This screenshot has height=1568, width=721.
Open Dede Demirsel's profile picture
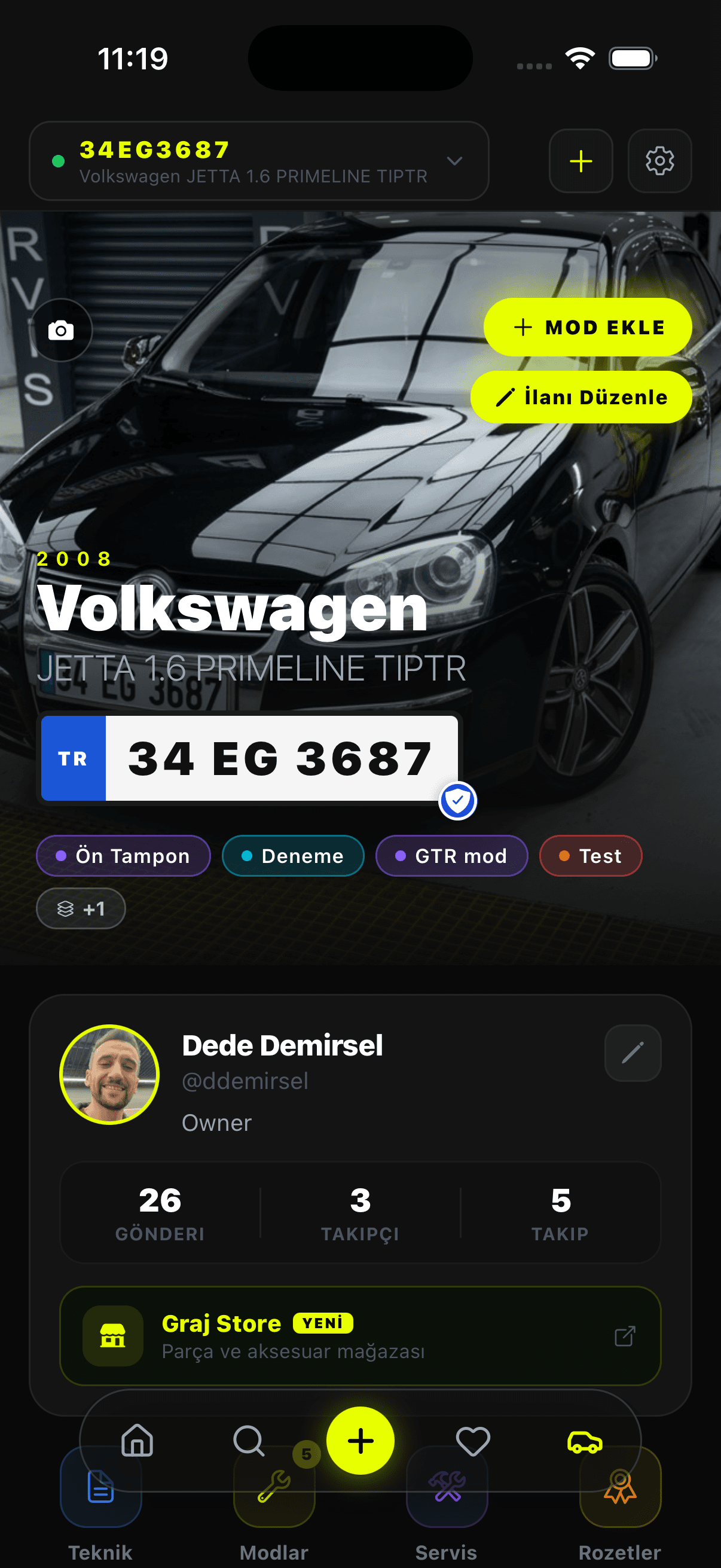[109, 1075]
